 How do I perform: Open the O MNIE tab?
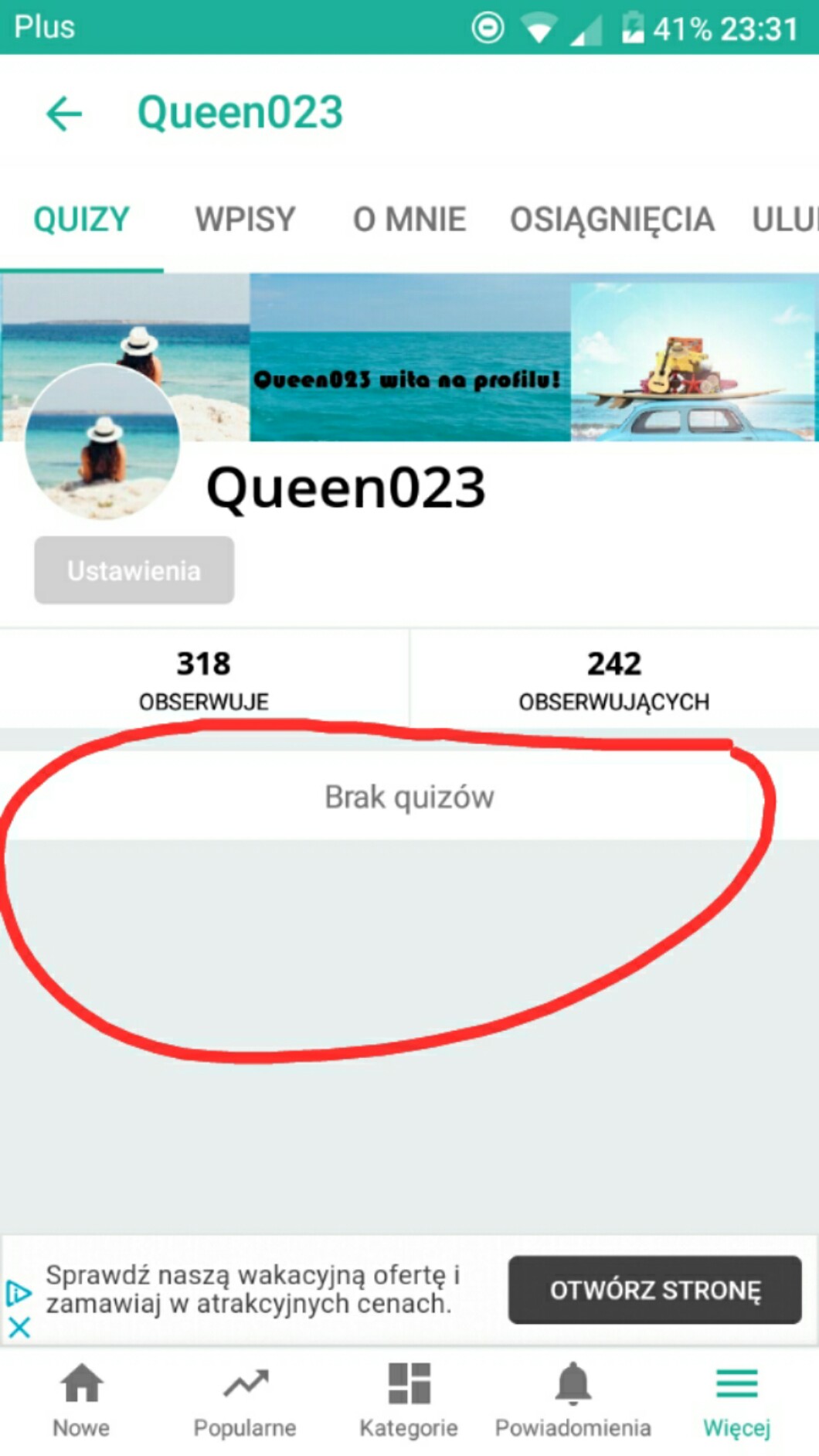click(409, 219)
